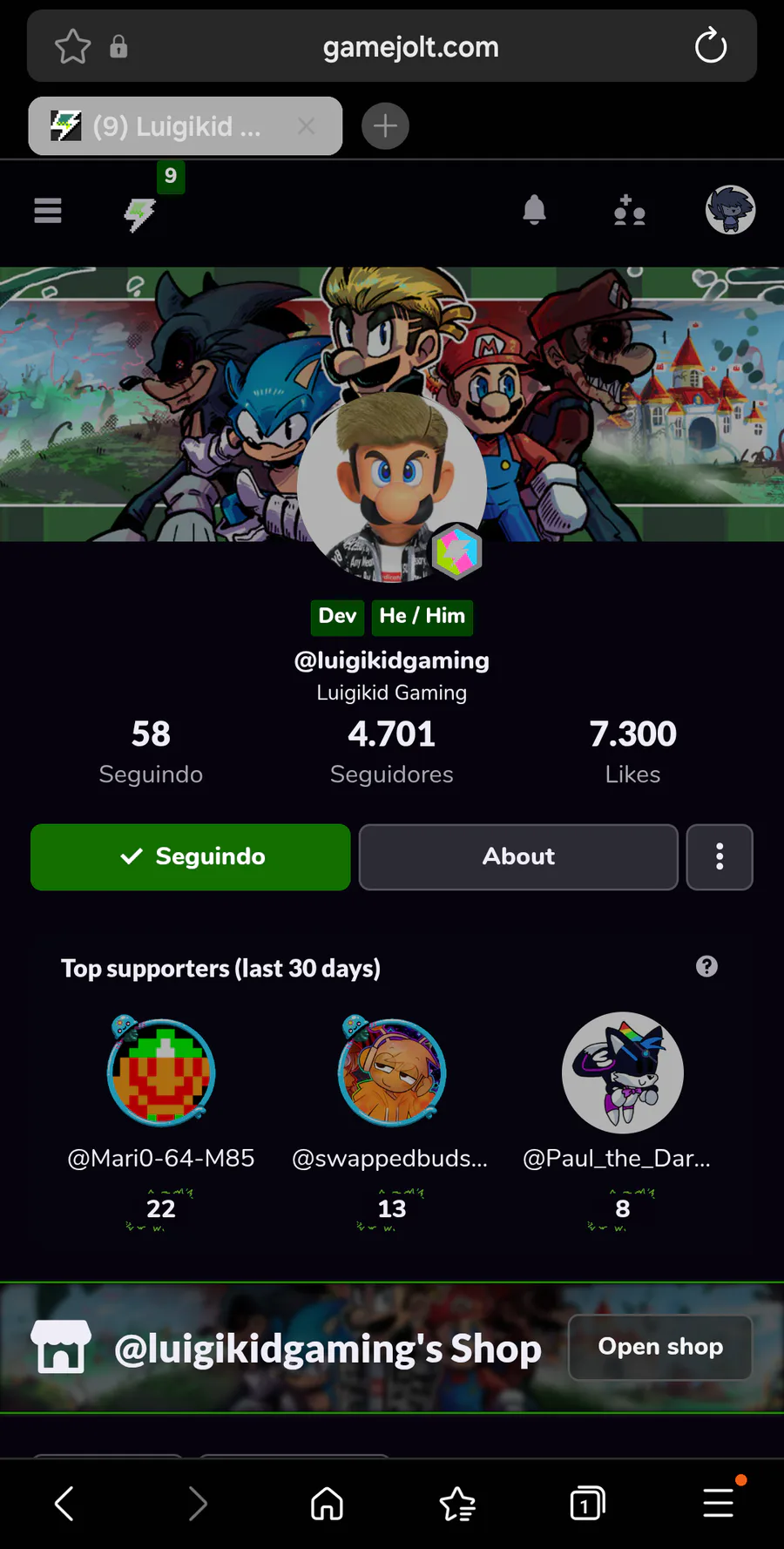784x1549 pixels.
Task: Add a new browser tab
Action: click(x=385, y=126)
